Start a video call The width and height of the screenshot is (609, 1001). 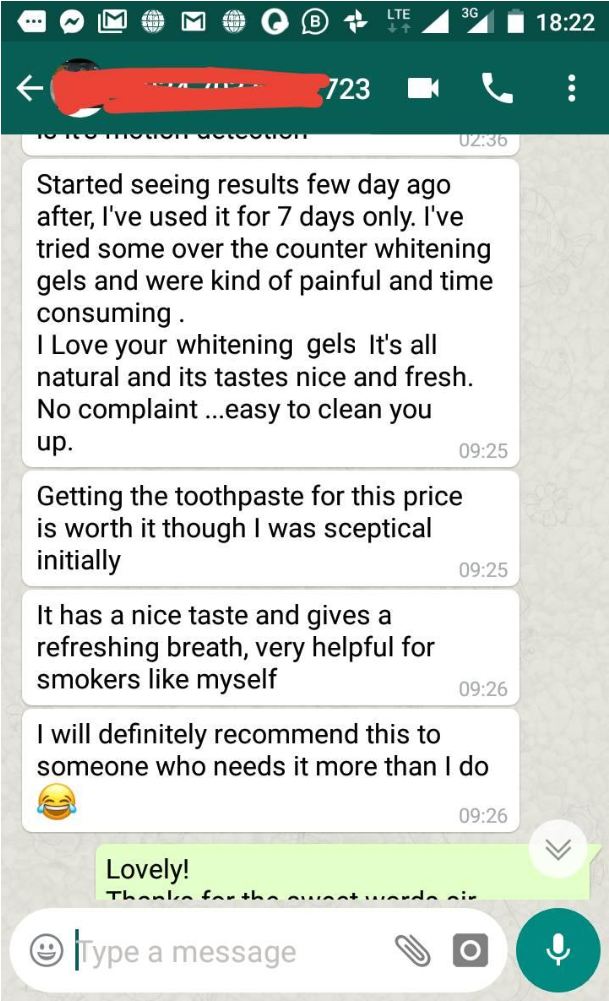coord(423,89)
